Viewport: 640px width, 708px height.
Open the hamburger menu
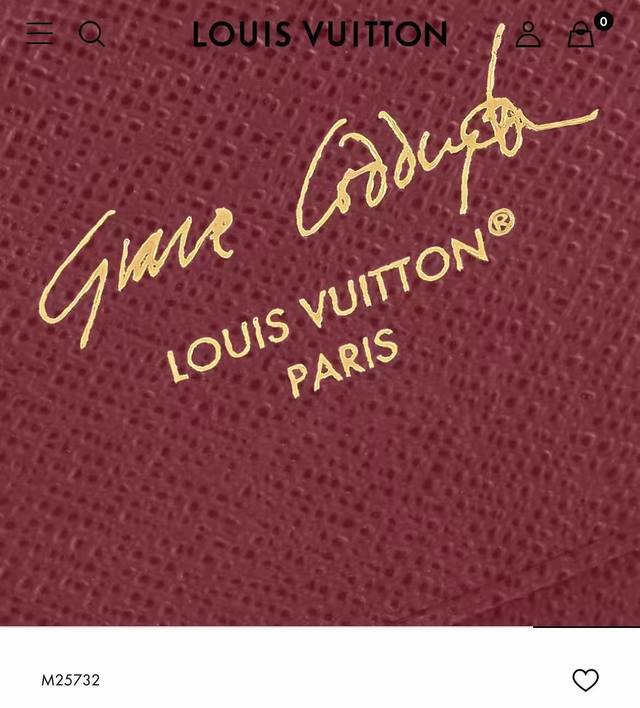(40, 34)
